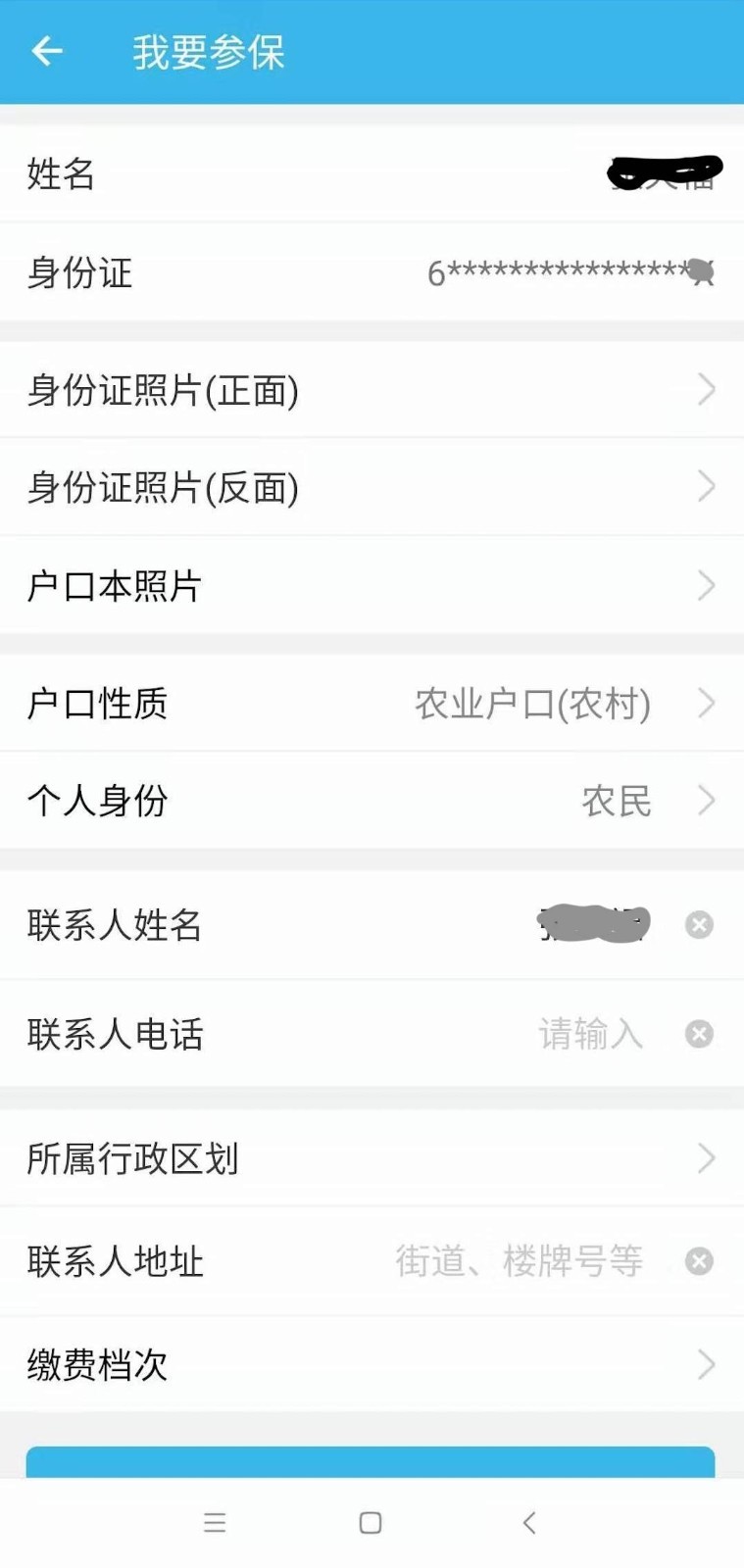
Task: Select the 我要参保 title text
Action: point(206,53)
